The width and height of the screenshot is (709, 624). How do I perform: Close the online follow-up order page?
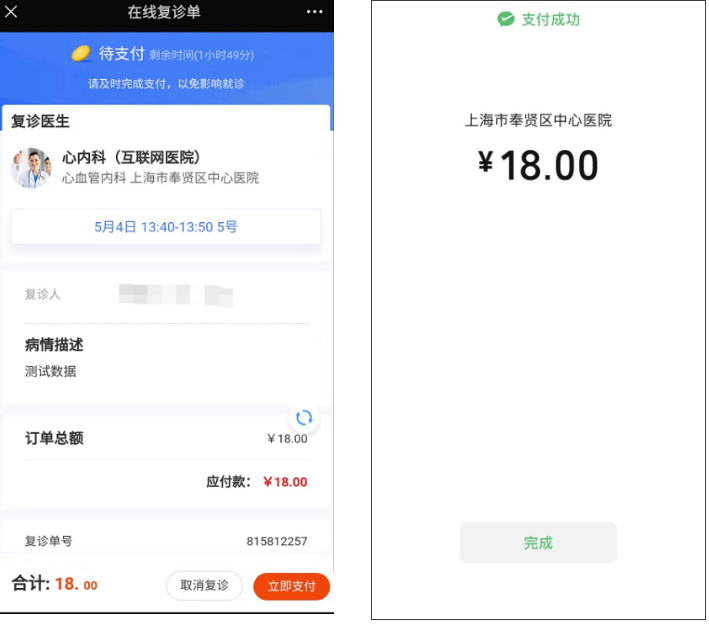[x=12, y=12]
